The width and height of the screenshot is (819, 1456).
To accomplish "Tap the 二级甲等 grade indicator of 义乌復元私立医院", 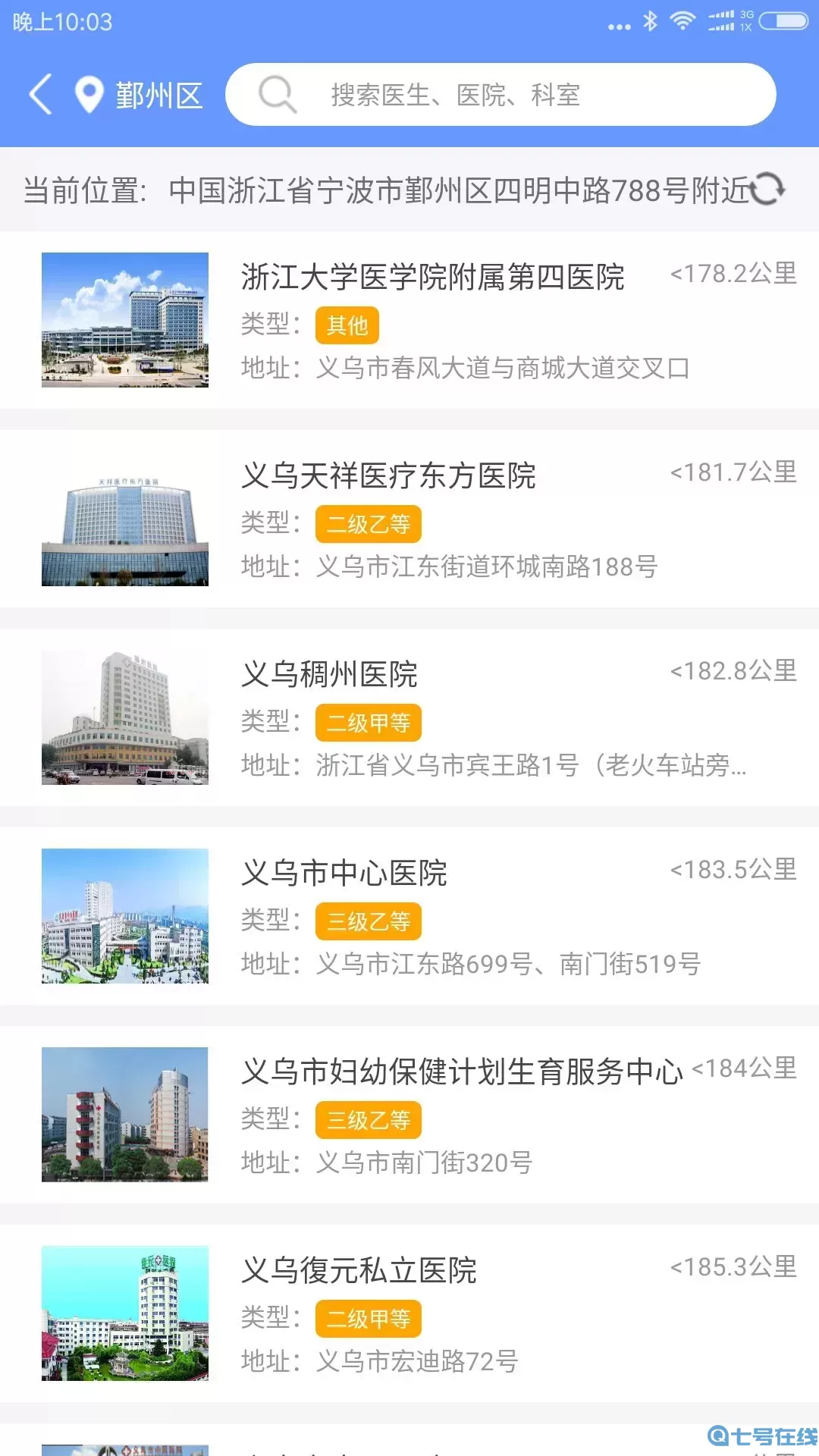I will [x=368, y=1318].
